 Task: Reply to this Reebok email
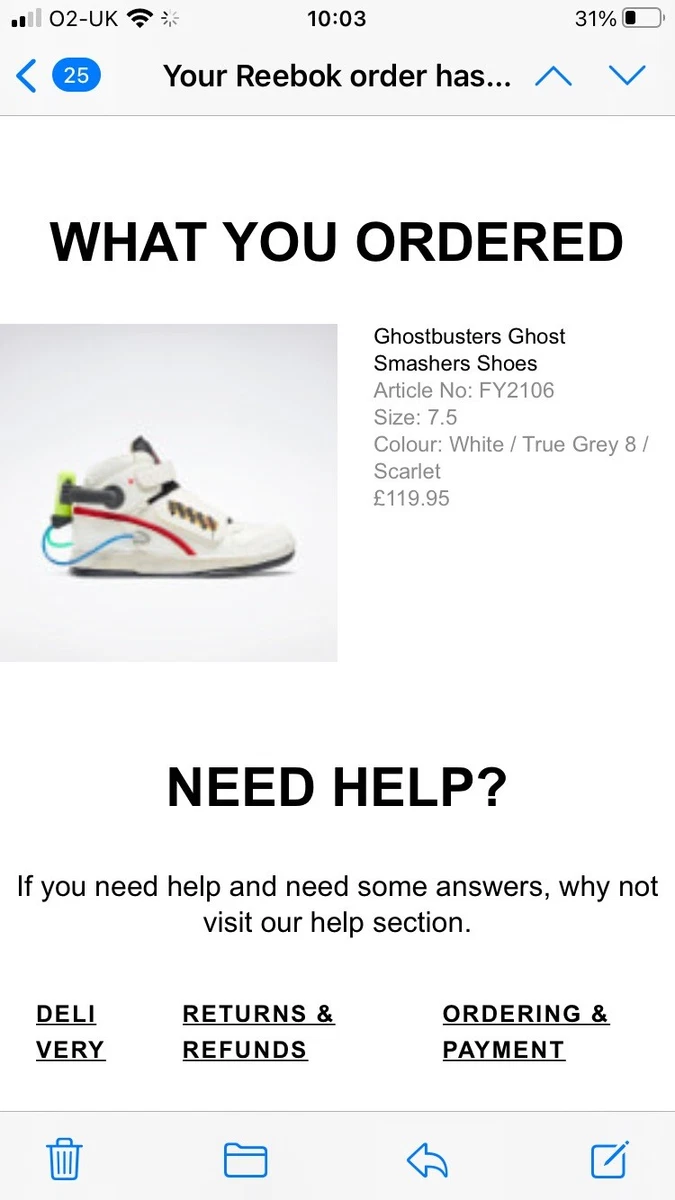[x=427, y=1161]
